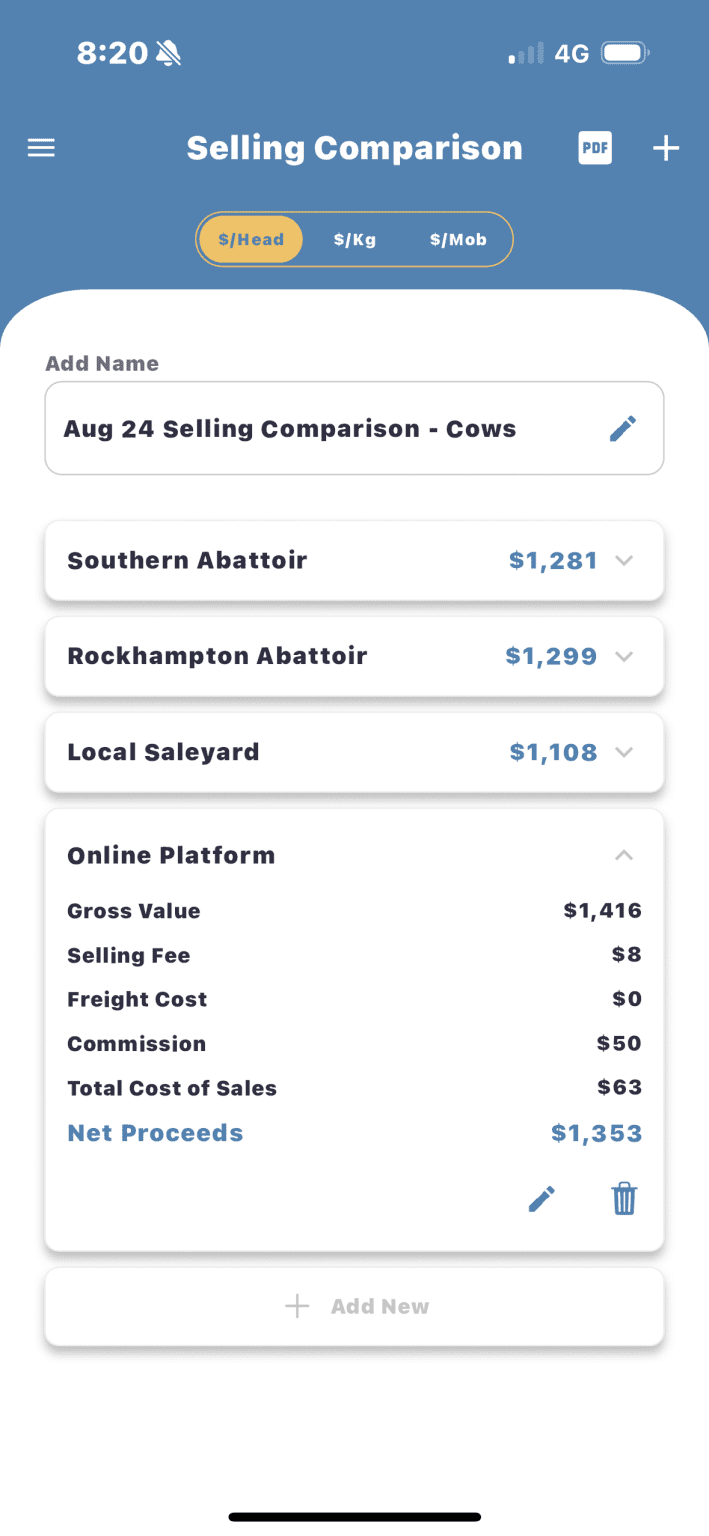Switch to the $/Mob view
Viewport: 709px width, 1536px height.
click(x=458, y=240)
